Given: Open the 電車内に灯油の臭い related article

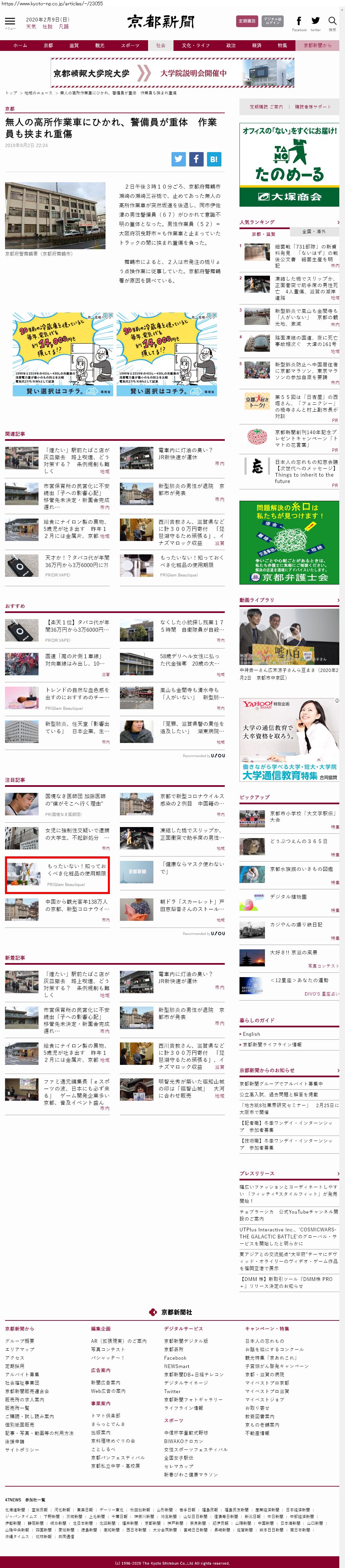Looking at the screenshot, I should coord(185,454).
